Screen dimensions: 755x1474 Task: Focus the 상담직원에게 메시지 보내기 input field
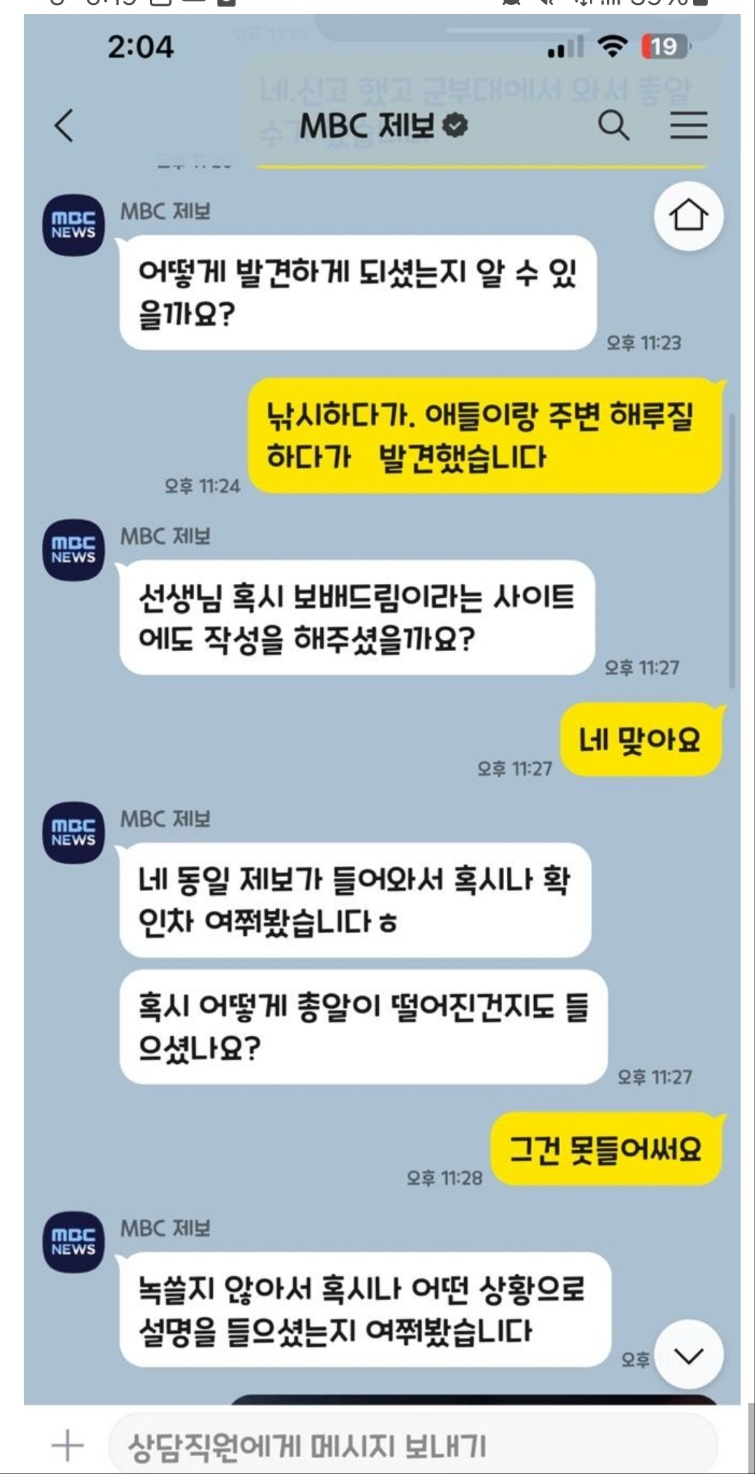pyautogui.click(x=410, y=1445)
